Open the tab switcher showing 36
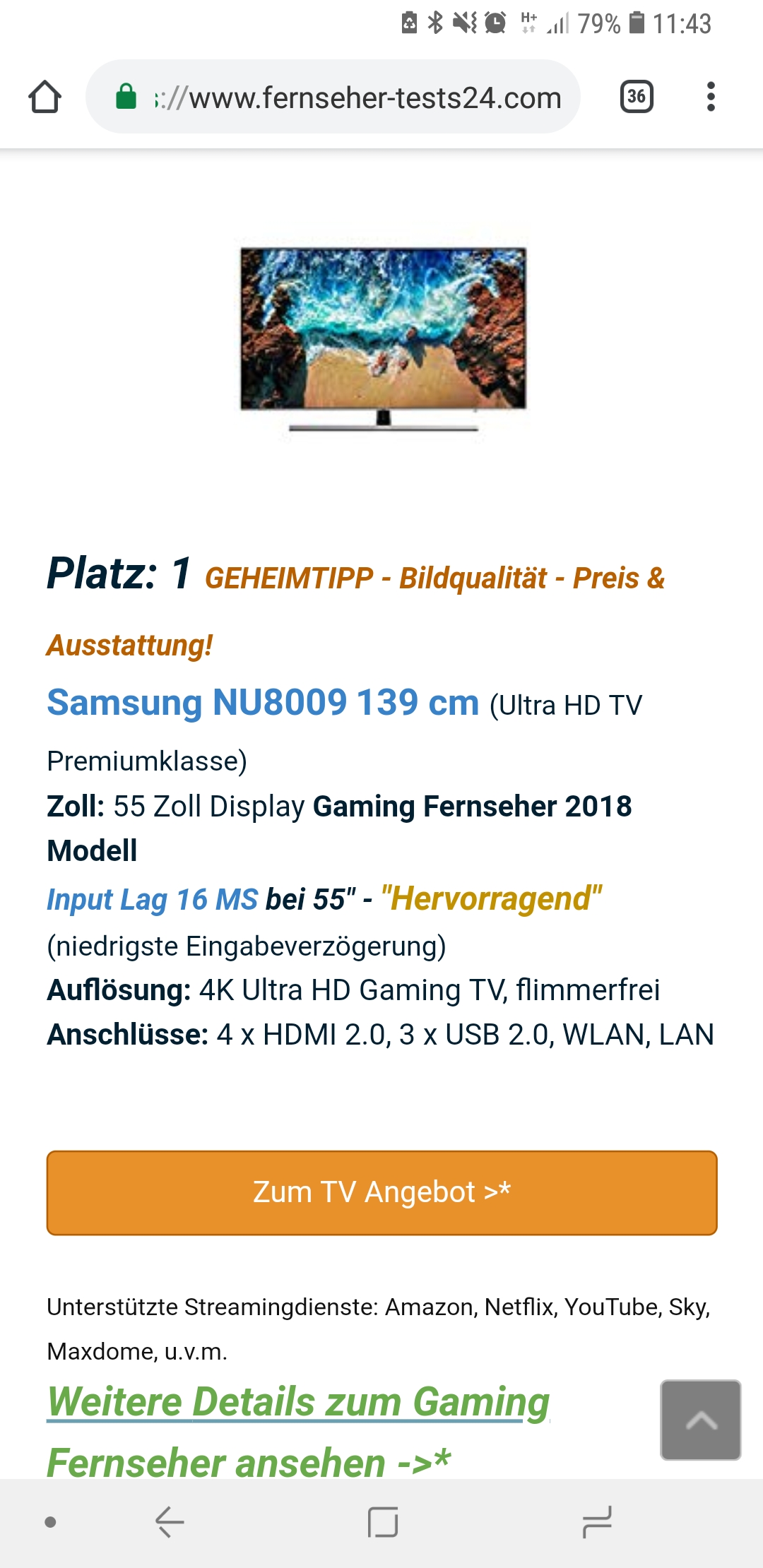Image resolution: width=763 pixels, height=1568 pixels. [x=636, y=97]
